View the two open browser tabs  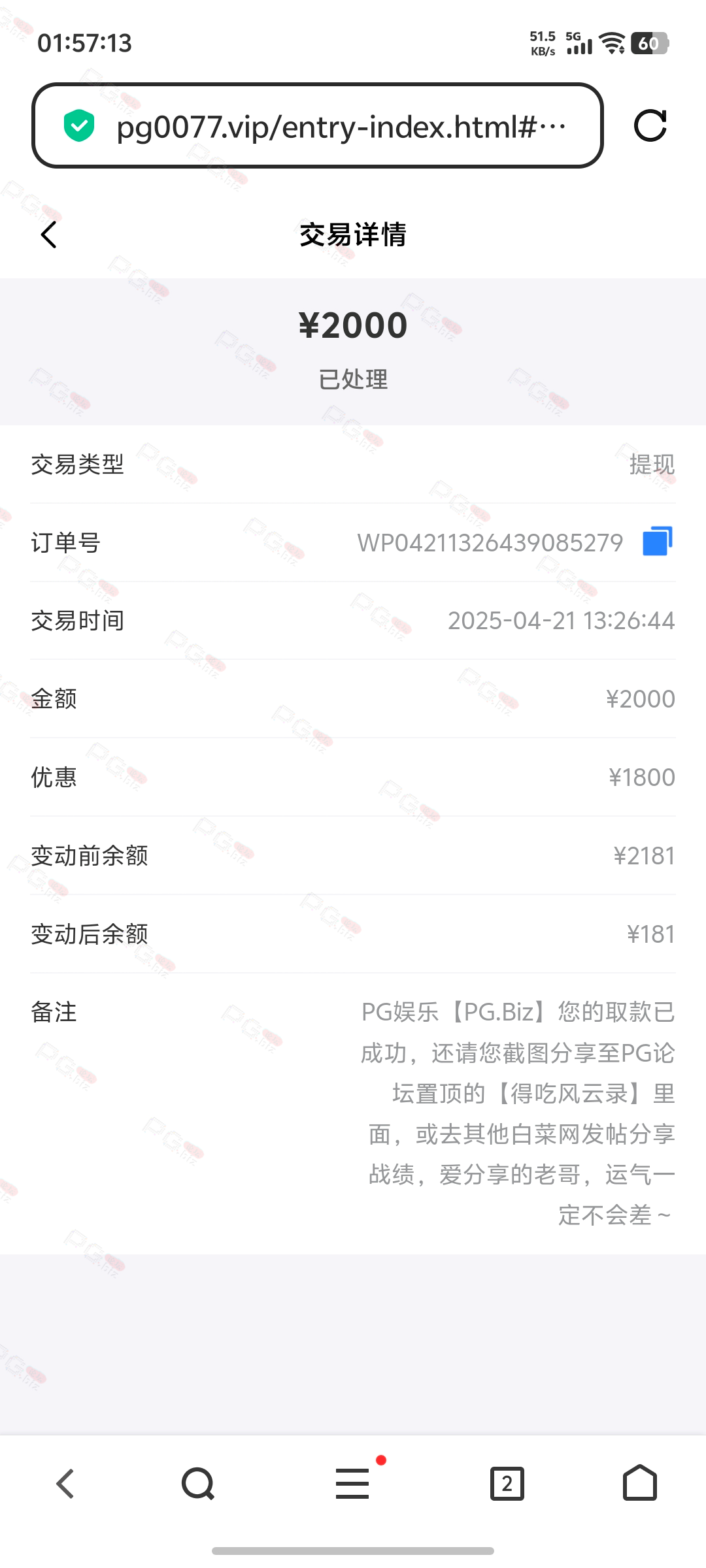(x=507, y=1484)
